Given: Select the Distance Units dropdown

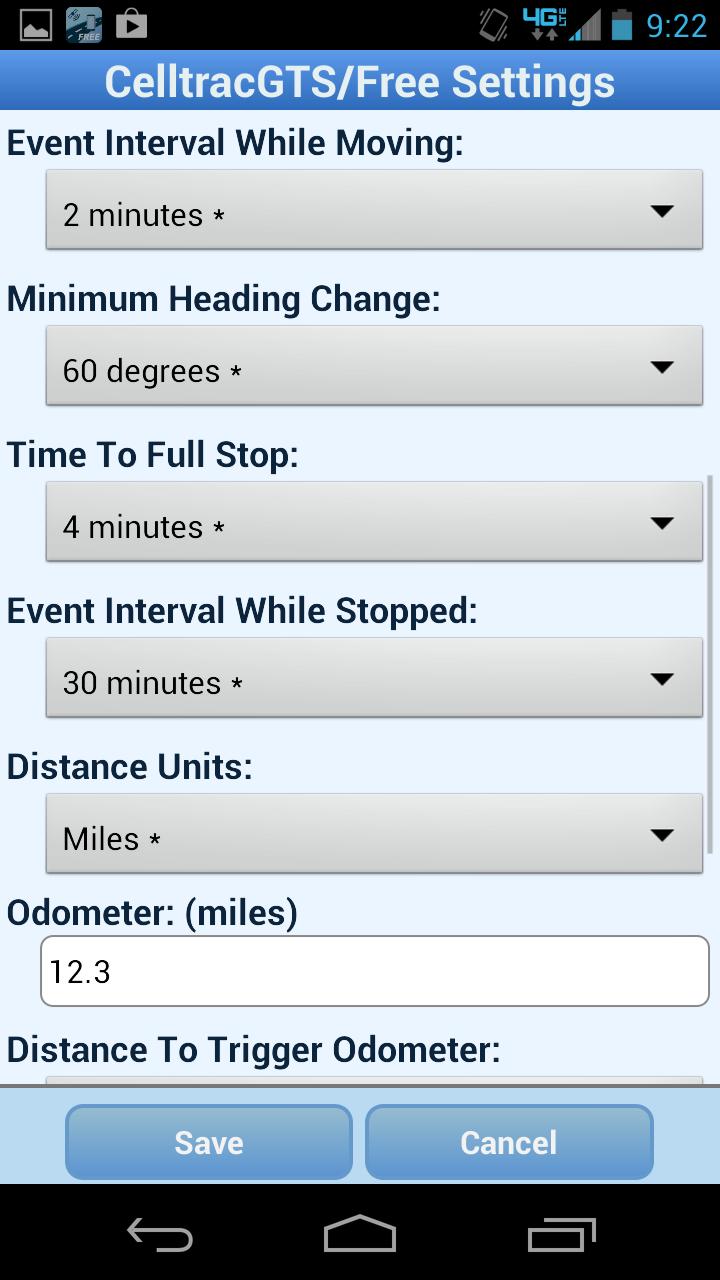Looking at the screenshot, I should click(x=374, y=834).
